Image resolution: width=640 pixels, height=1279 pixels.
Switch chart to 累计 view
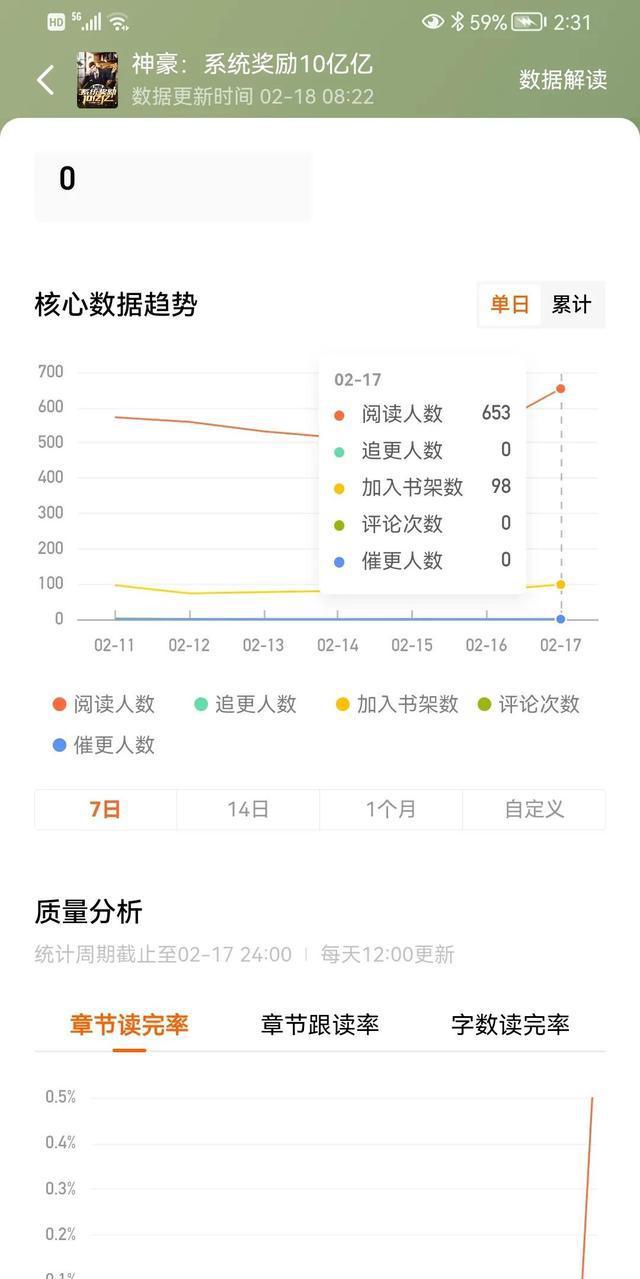(x=572, y=305)
